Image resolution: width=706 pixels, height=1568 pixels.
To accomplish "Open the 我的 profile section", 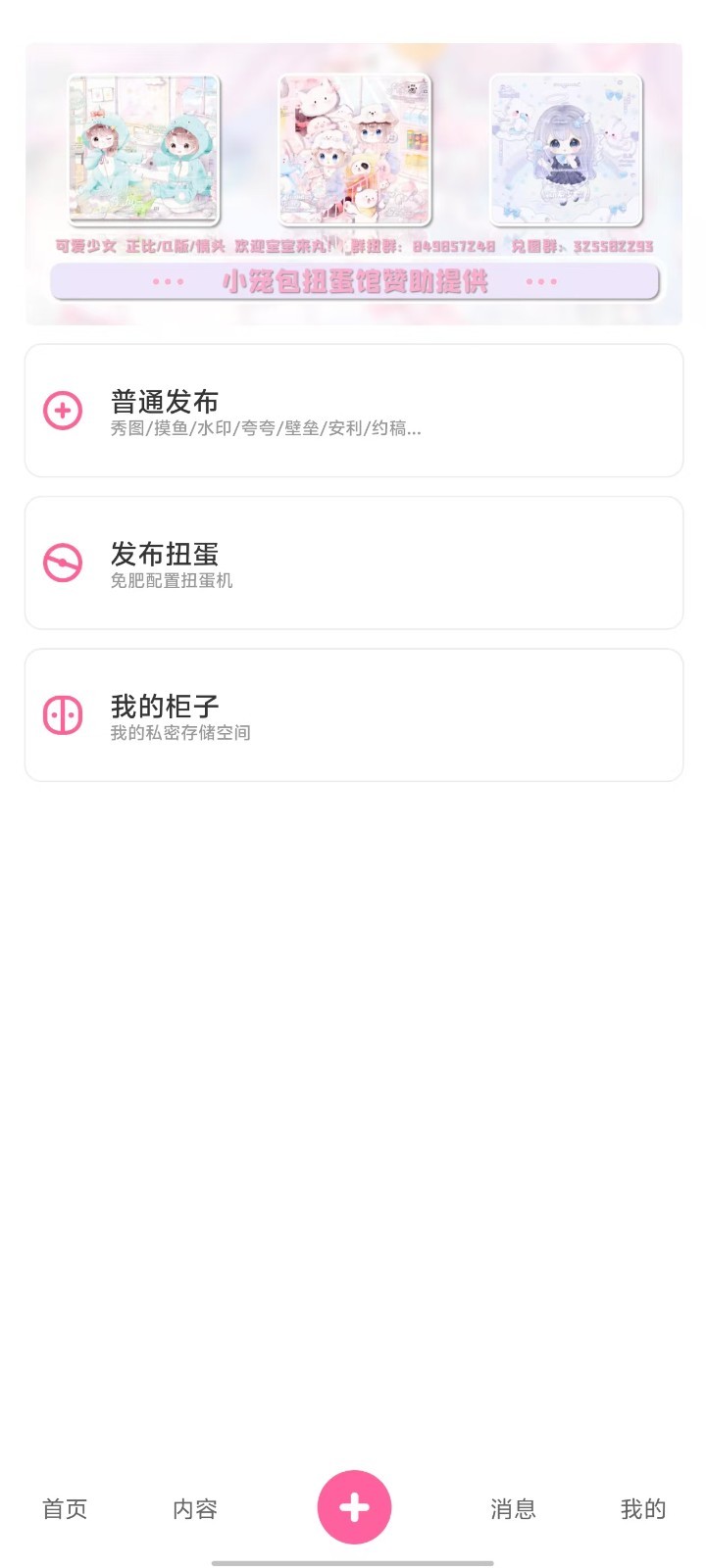I will pos(642,1510).
